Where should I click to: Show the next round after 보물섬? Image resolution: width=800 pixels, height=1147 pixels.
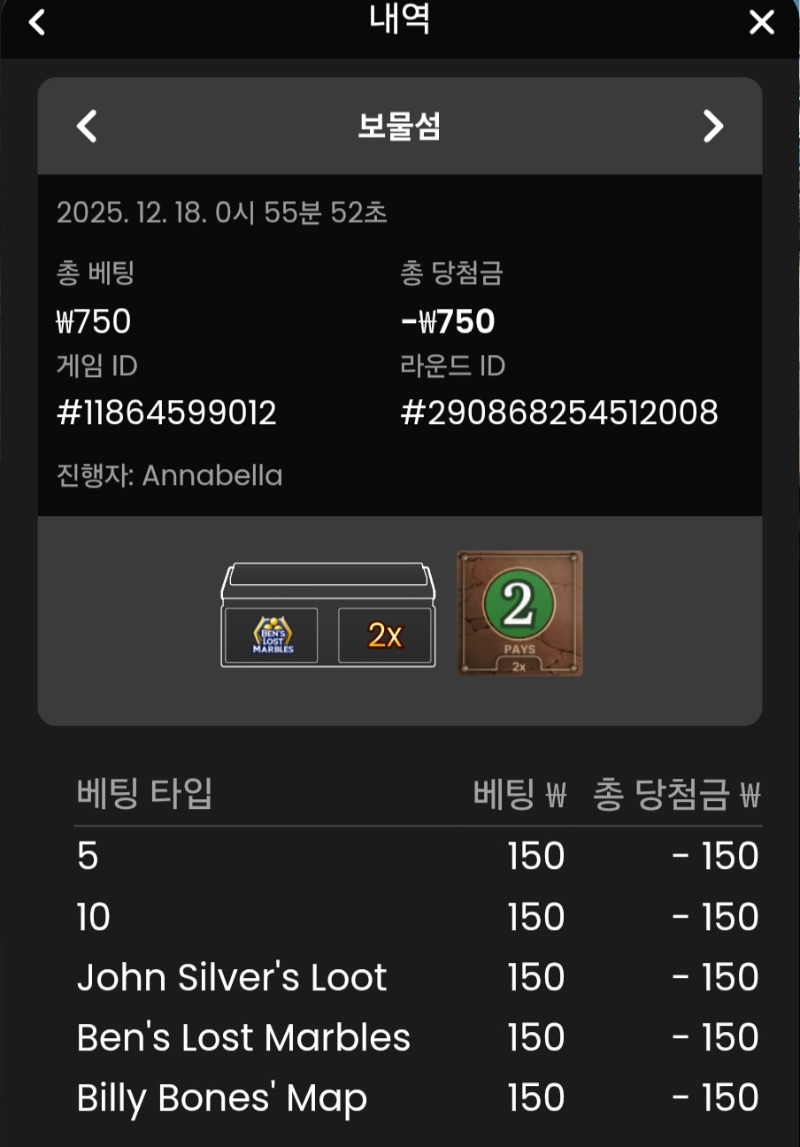[712, 126]
